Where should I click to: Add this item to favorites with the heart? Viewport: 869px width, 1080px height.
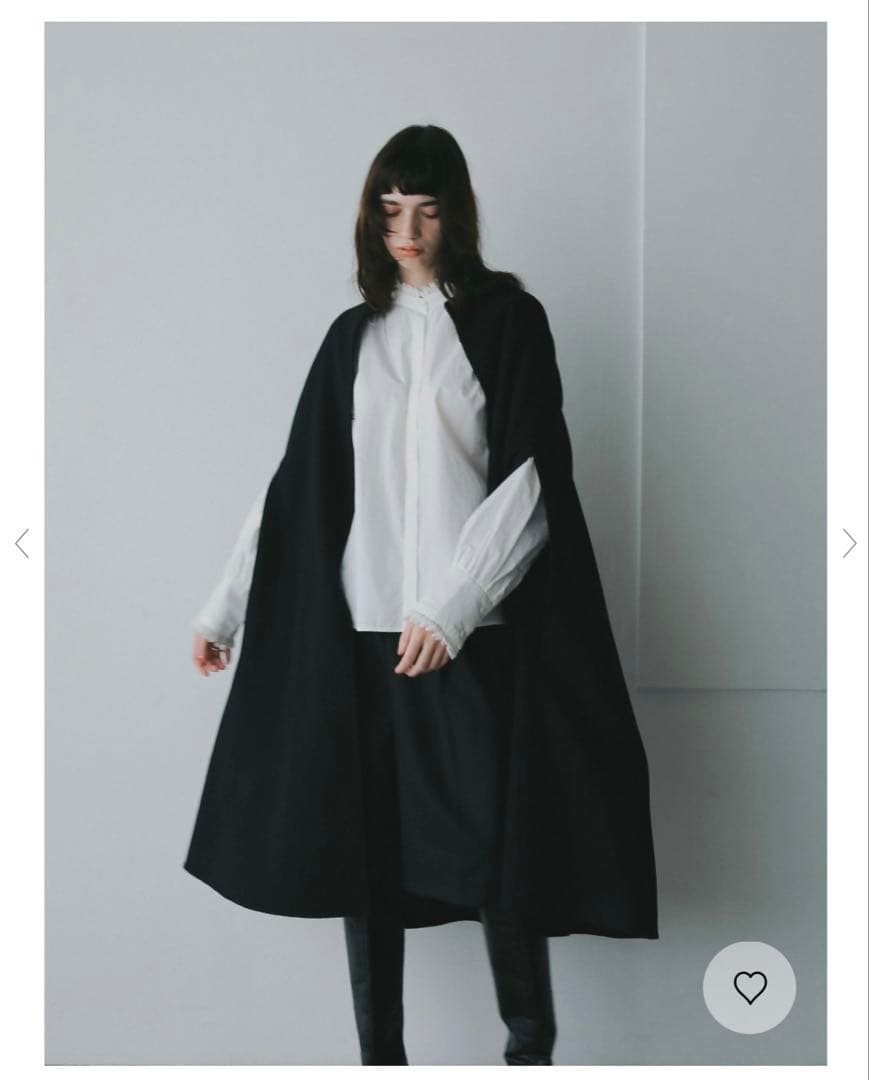tap(749, 987)
